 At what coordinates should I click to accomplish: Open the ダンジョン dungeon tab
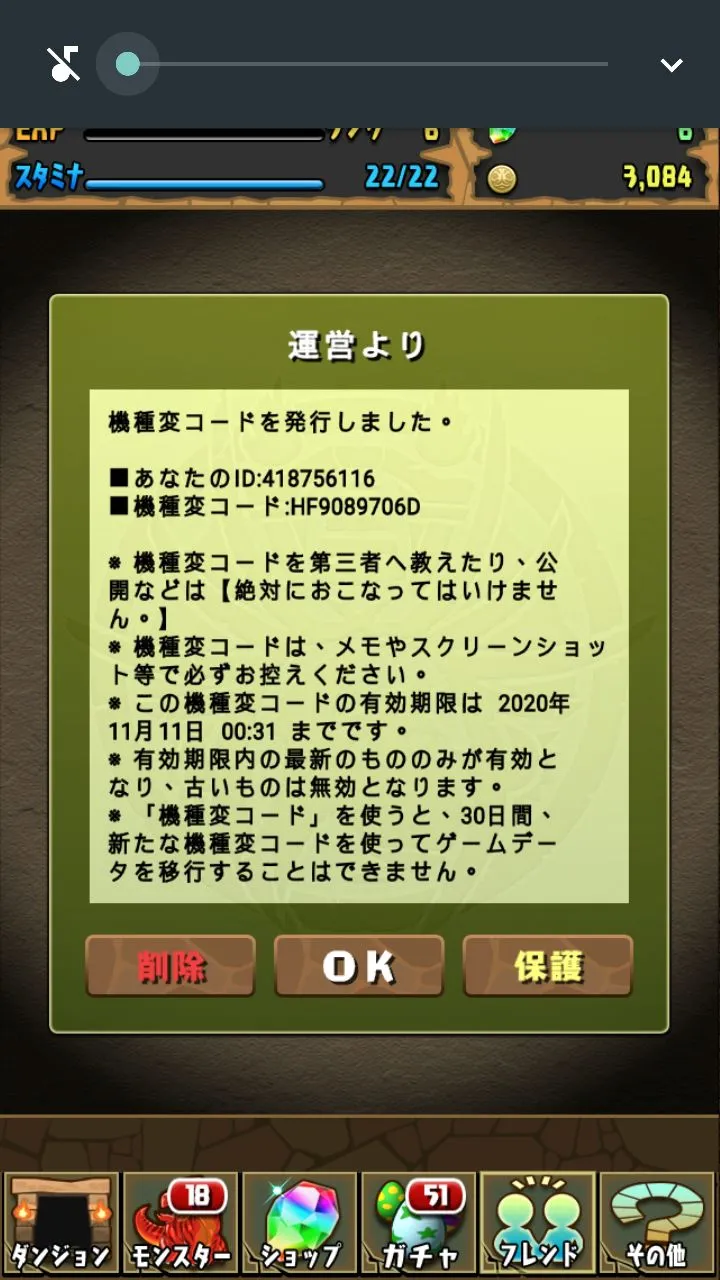point(60,1224)
